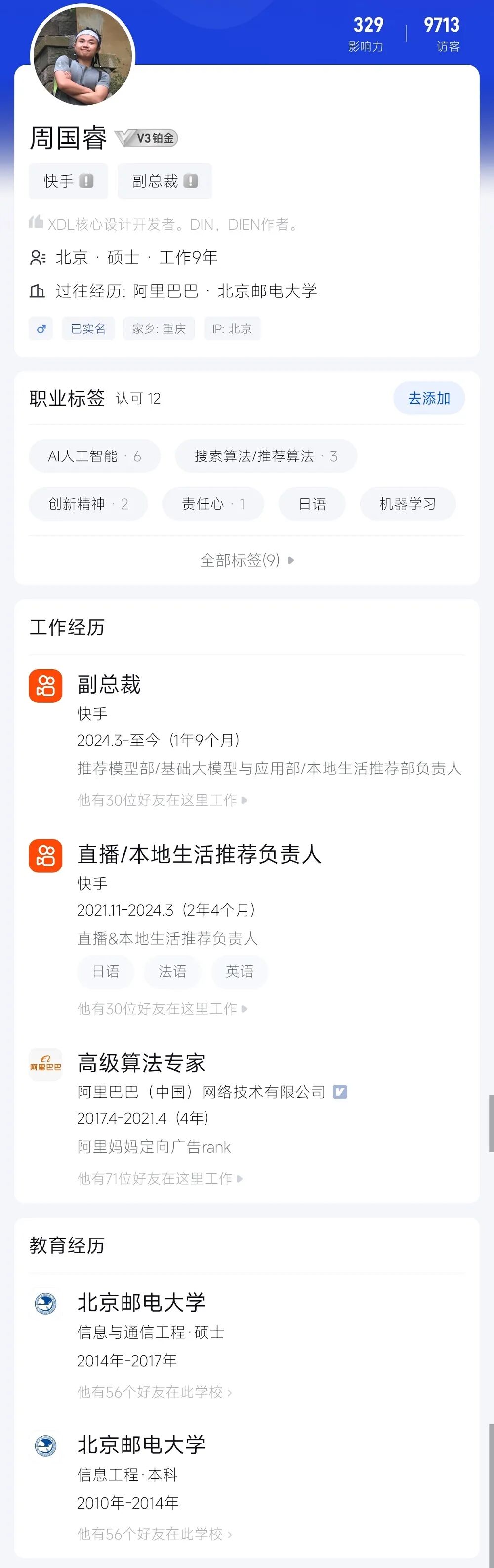
Task: Open the 329 影响力 score
Action: click(368, 34)
